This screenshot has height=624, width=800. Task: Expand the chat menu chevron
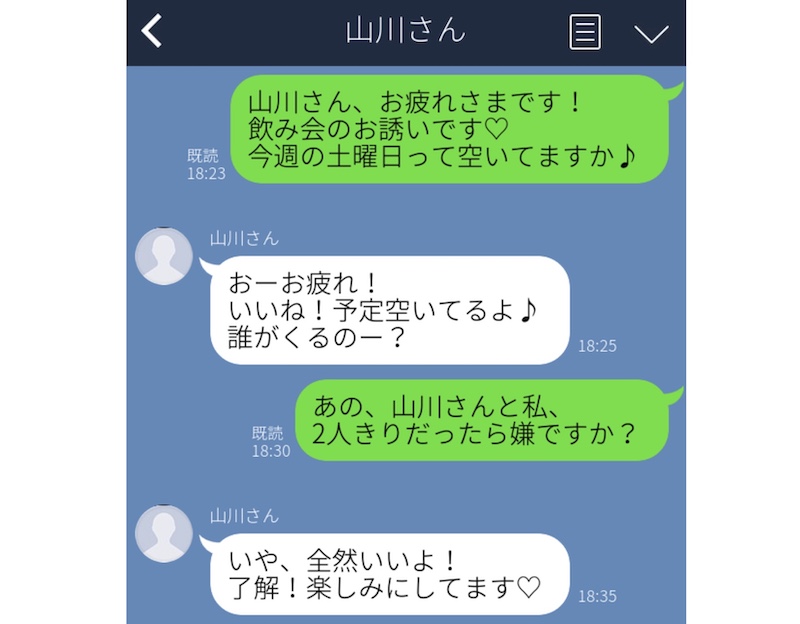point(651,33)
